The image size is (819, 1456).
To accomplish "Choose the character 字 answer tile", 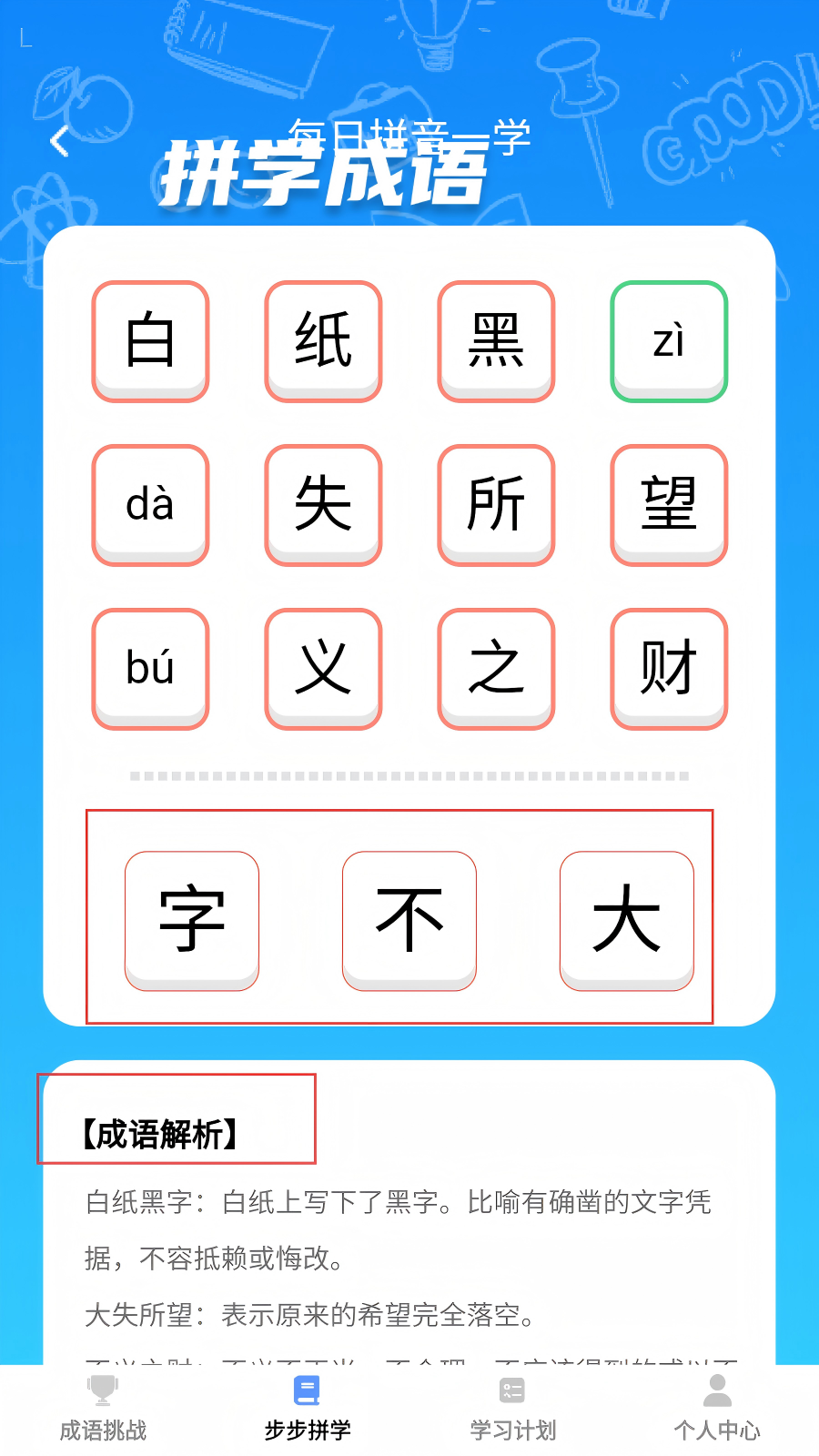I will coord(192,920).
